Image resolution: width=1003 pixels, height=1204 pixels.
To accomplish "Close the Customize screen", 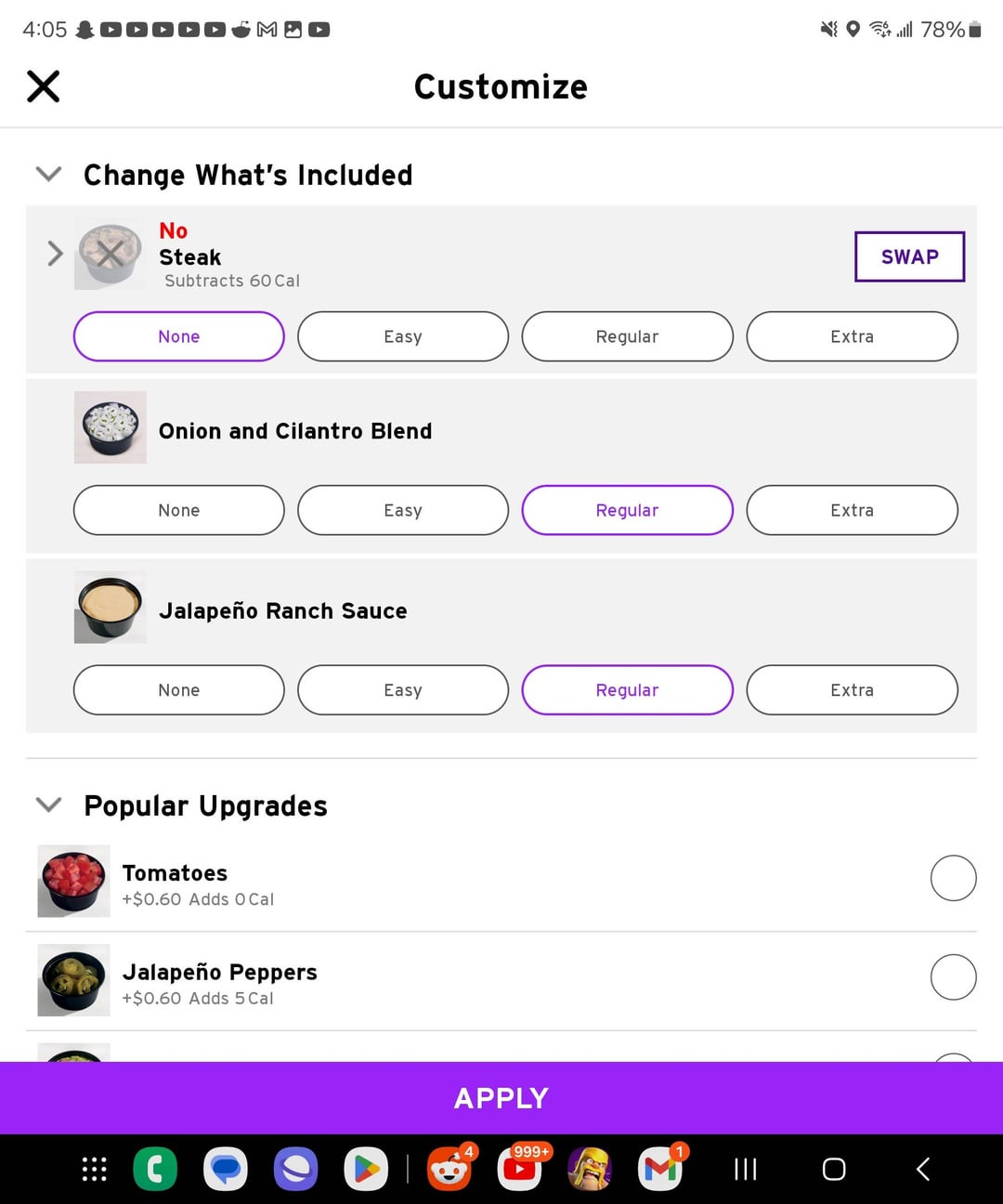I will tap(43, 86).
